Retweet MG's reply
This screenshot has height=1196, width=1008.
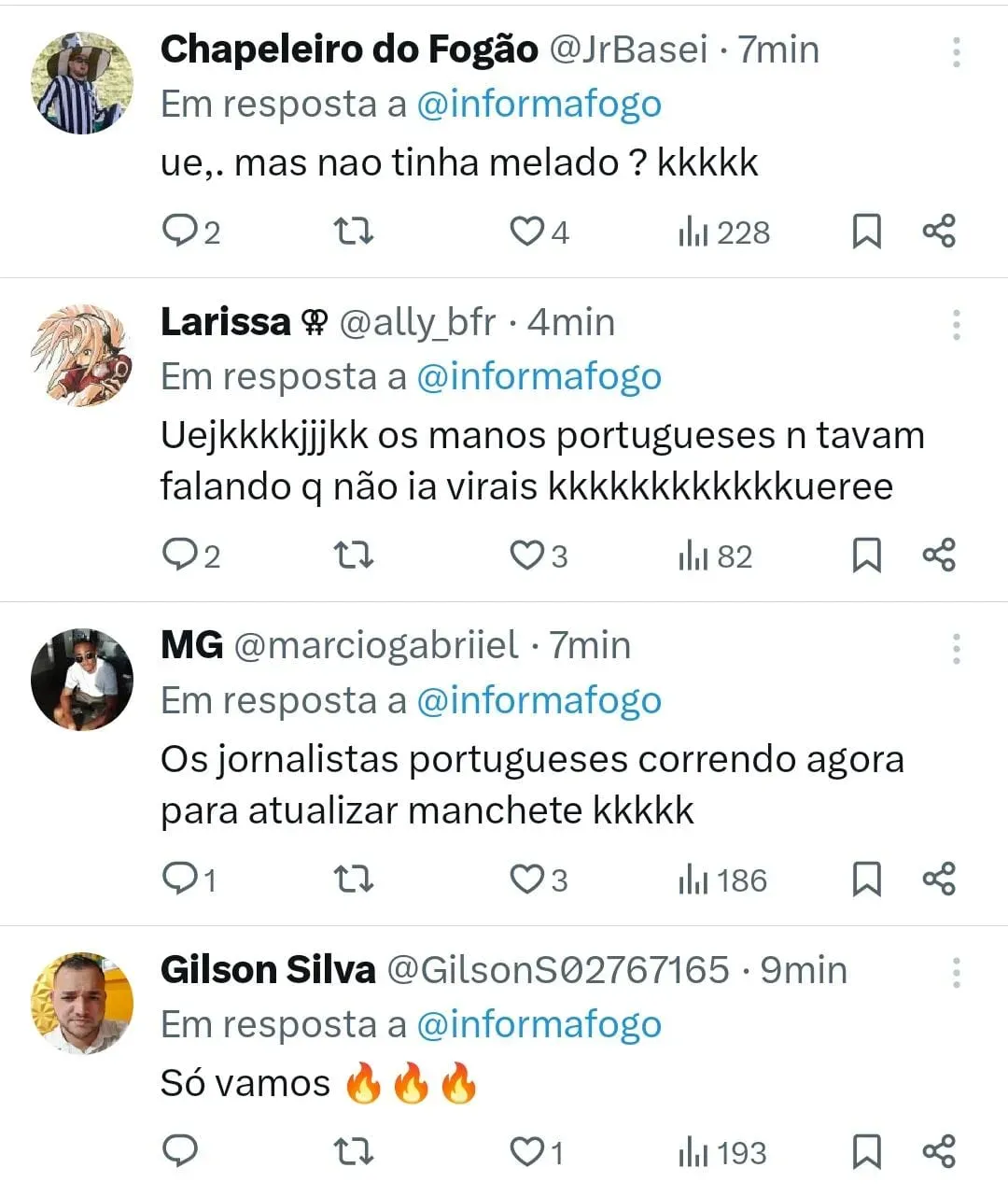pyautogui.click(x=354, y=879)
